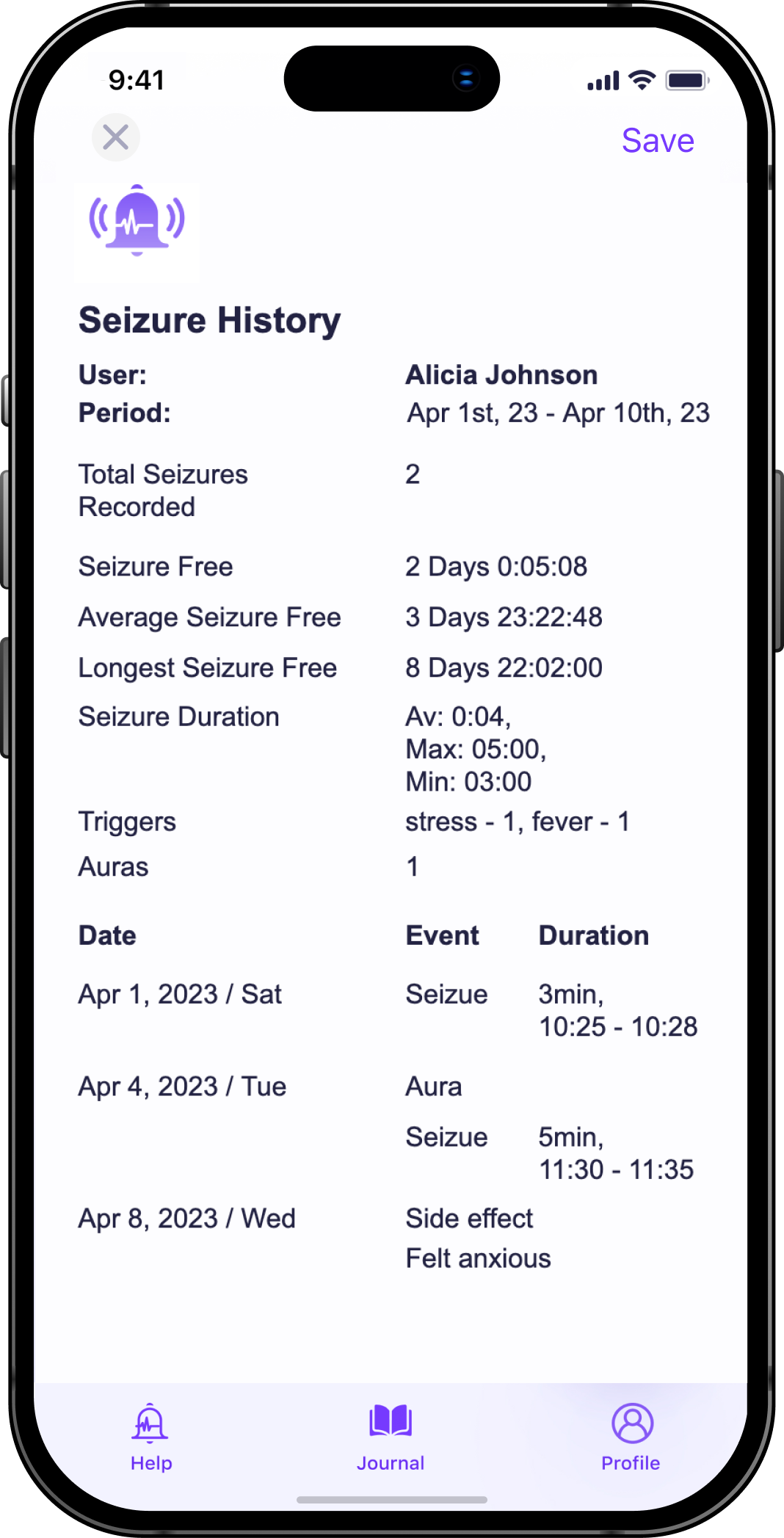The image size is (784, 1538).
Task: Tap the Wi-Fi indicator in status bar
Action: coord(642,81)
